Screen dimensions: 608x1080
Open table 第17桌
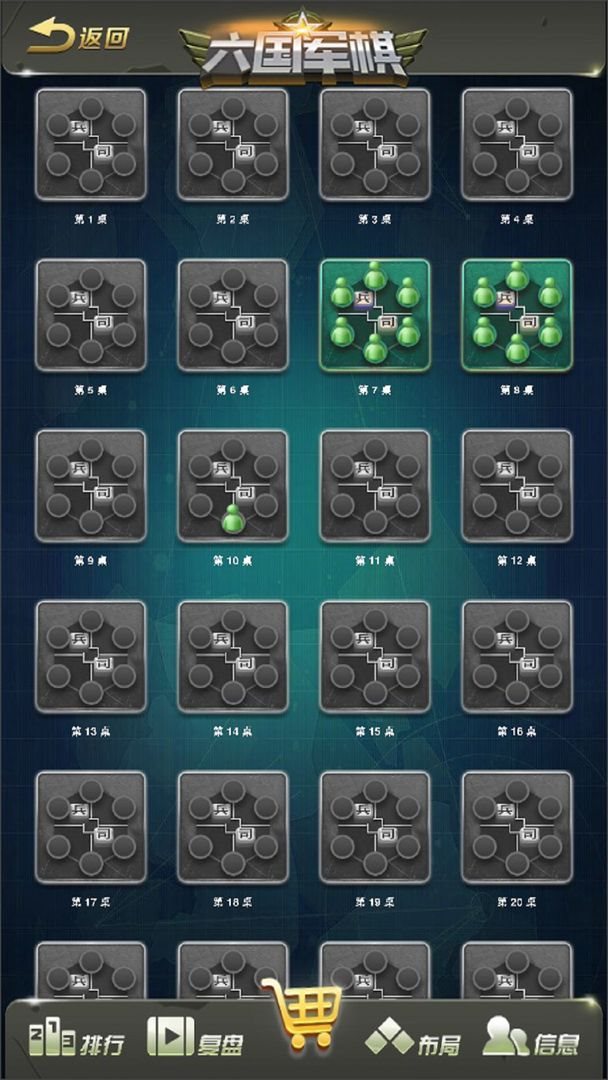(x=91, y=827)
